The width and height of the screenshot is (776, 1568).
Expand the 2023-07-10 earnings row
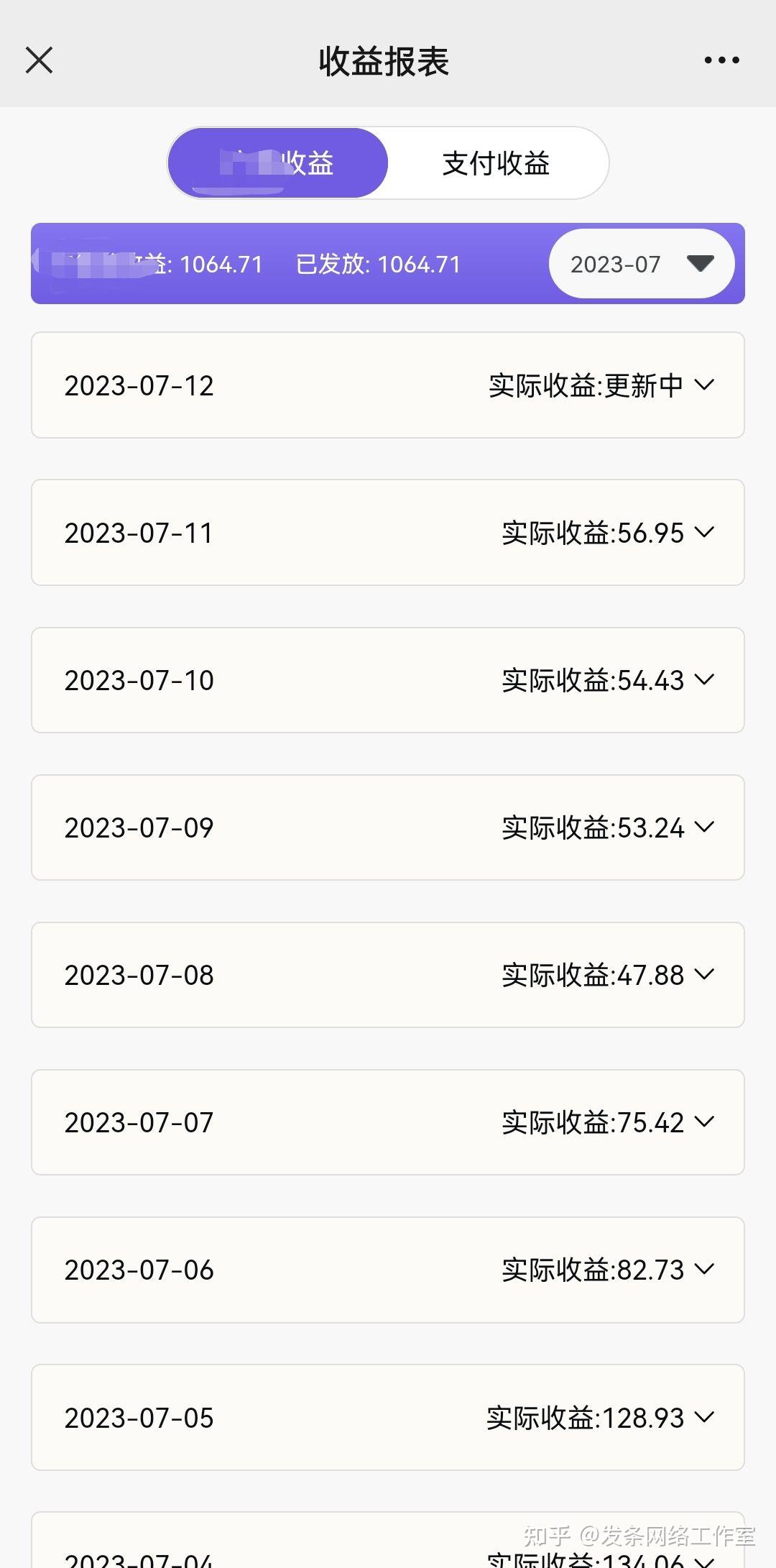[704, 680]
